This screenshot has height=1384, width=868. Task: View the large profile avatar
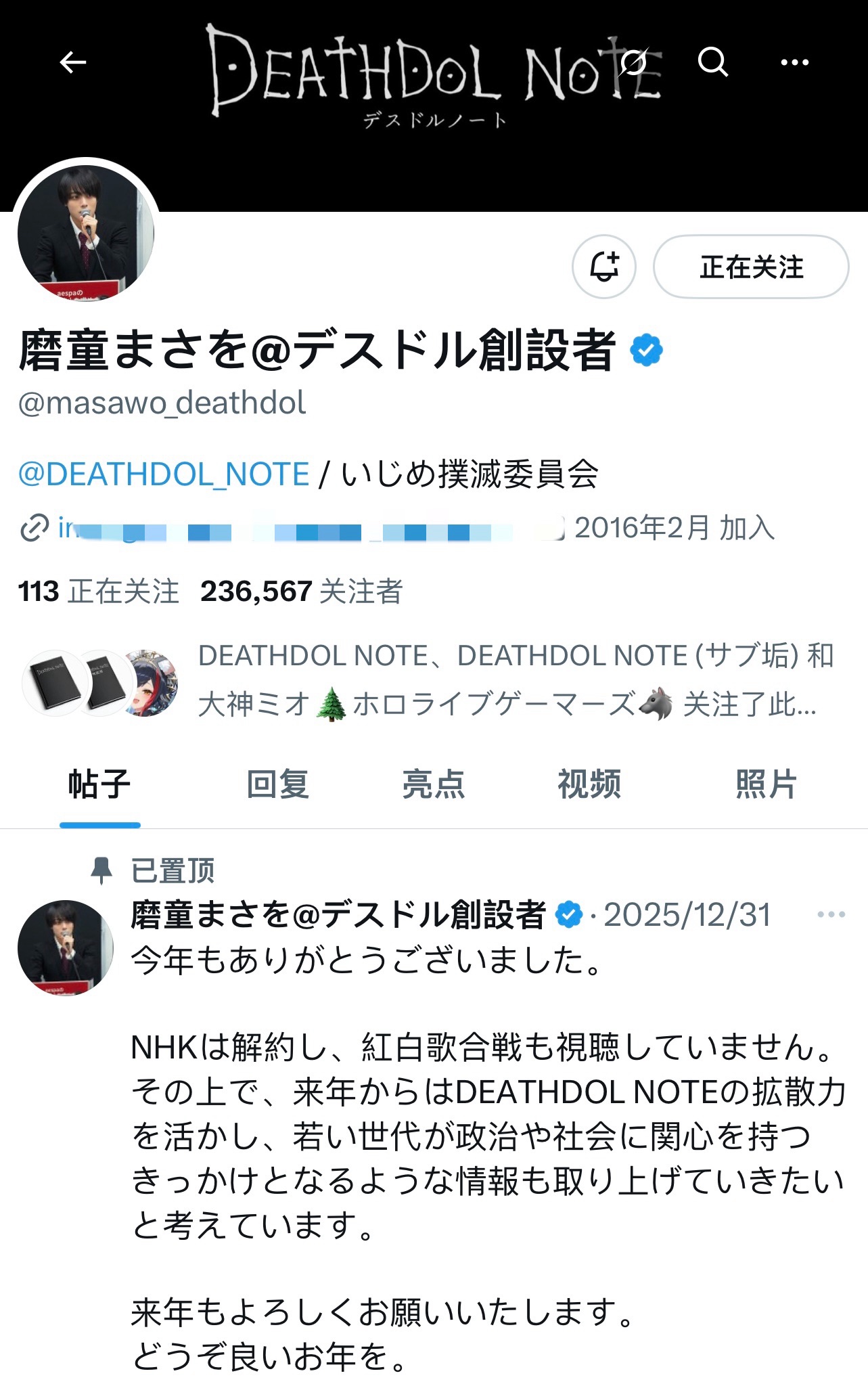[x=86, y=233]
